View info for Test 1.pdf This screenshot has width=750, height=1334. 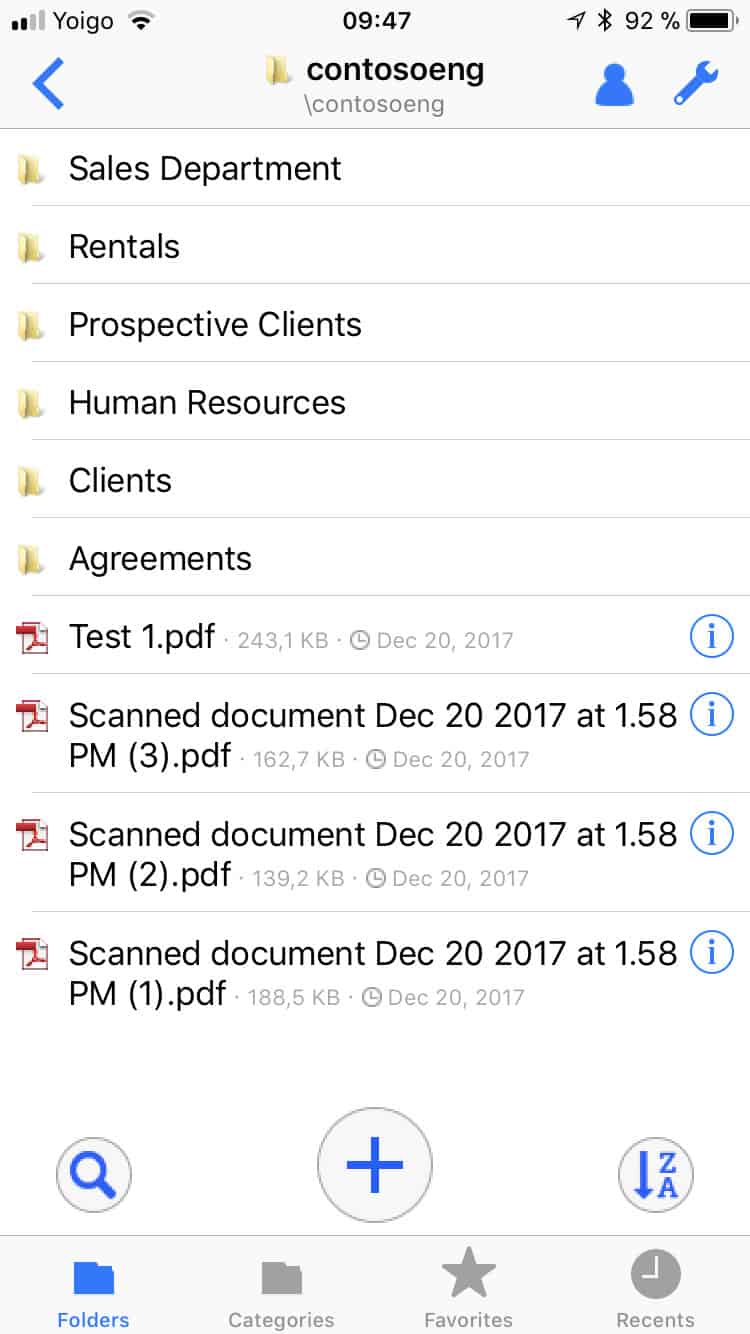[712, 636]
